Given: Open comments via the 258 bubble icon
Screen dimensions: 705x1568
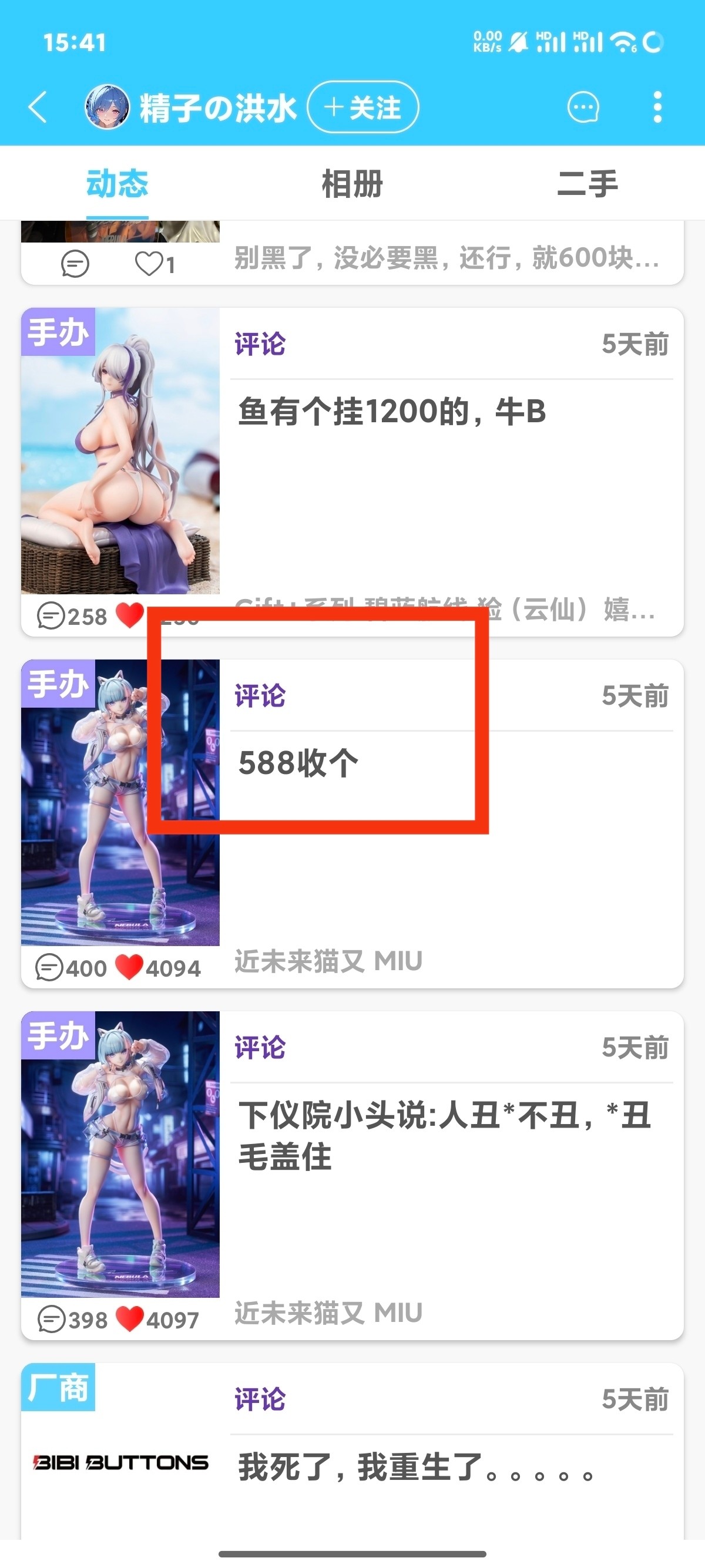Looking at the screenshot, I should [x=51, y=615].
